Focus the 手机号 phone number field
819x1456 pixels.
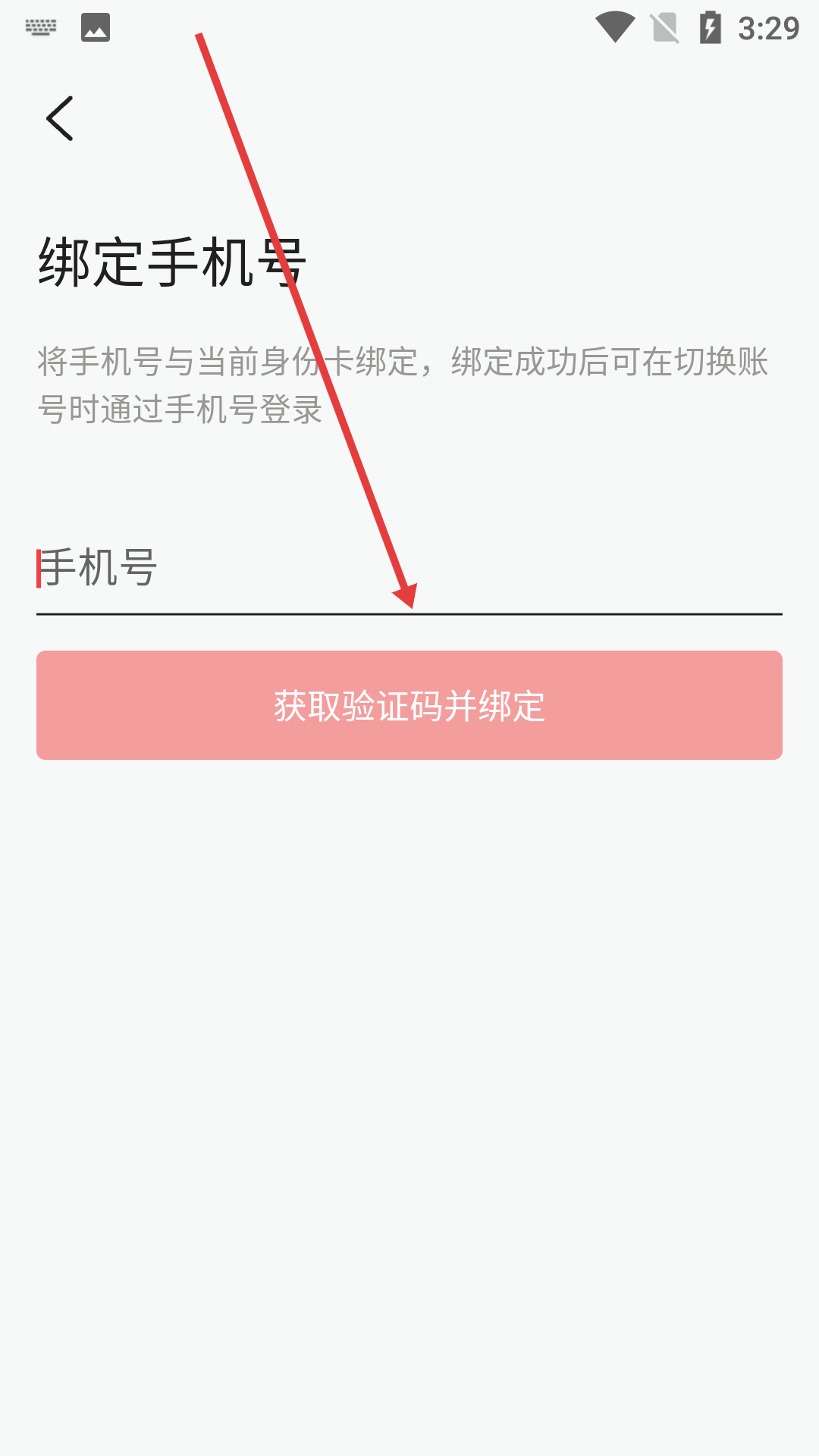(x=409, y=569)
